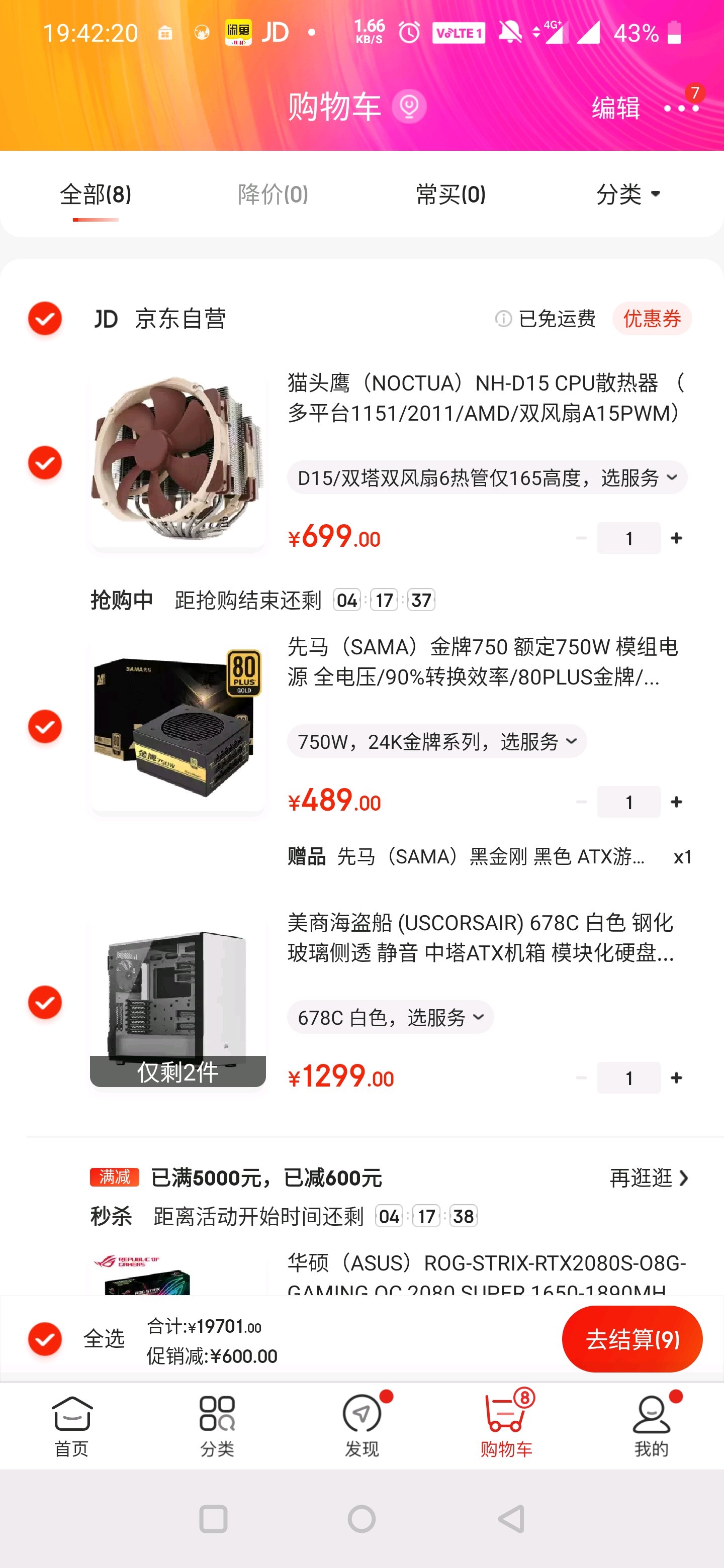The width and height of the screenshot is (724, 1568).
Task: Go to the 首页 home tab
Action: coord(72,1426)
